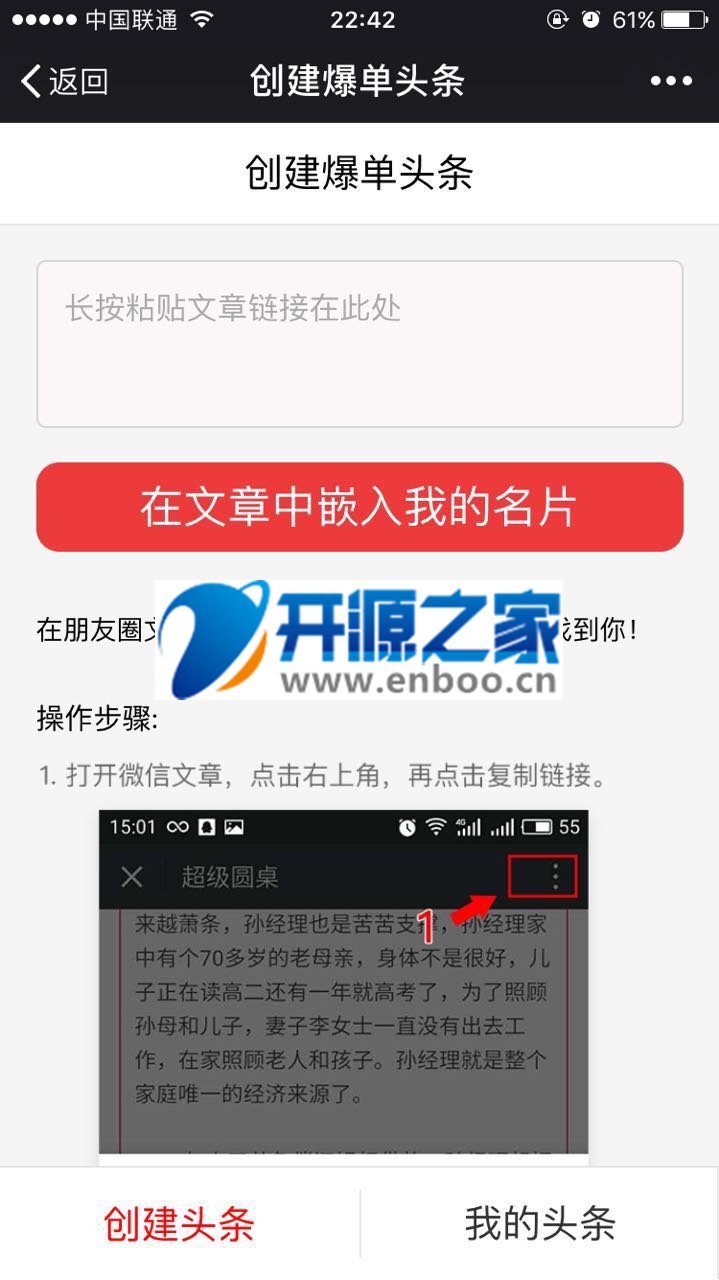The height and width of the screenshot is (1280, 719).
Task: Tap 在文章中嵌入我的名片 button
Action: point(359,507)
